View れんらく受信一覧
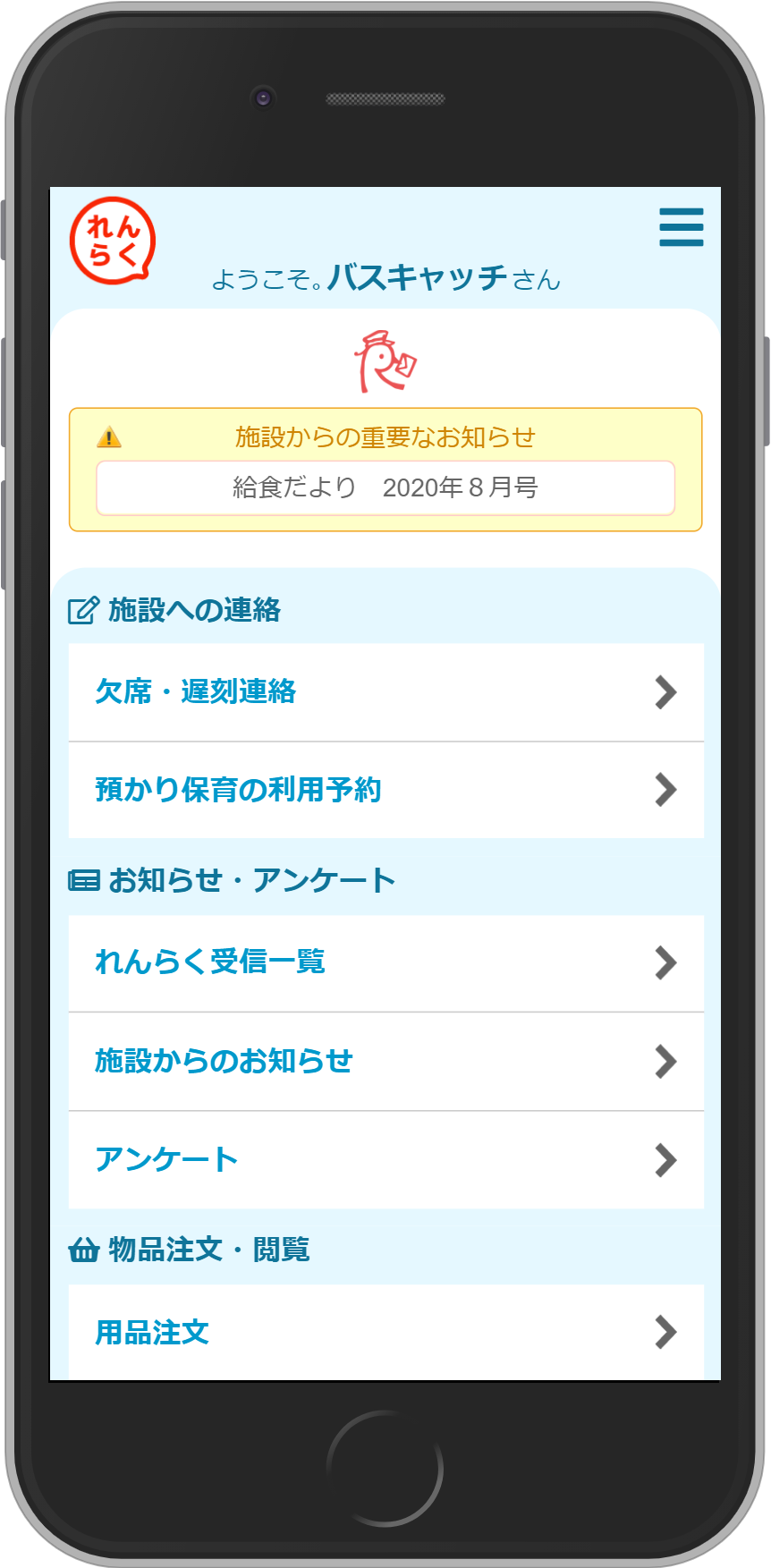 click(385, 963)
